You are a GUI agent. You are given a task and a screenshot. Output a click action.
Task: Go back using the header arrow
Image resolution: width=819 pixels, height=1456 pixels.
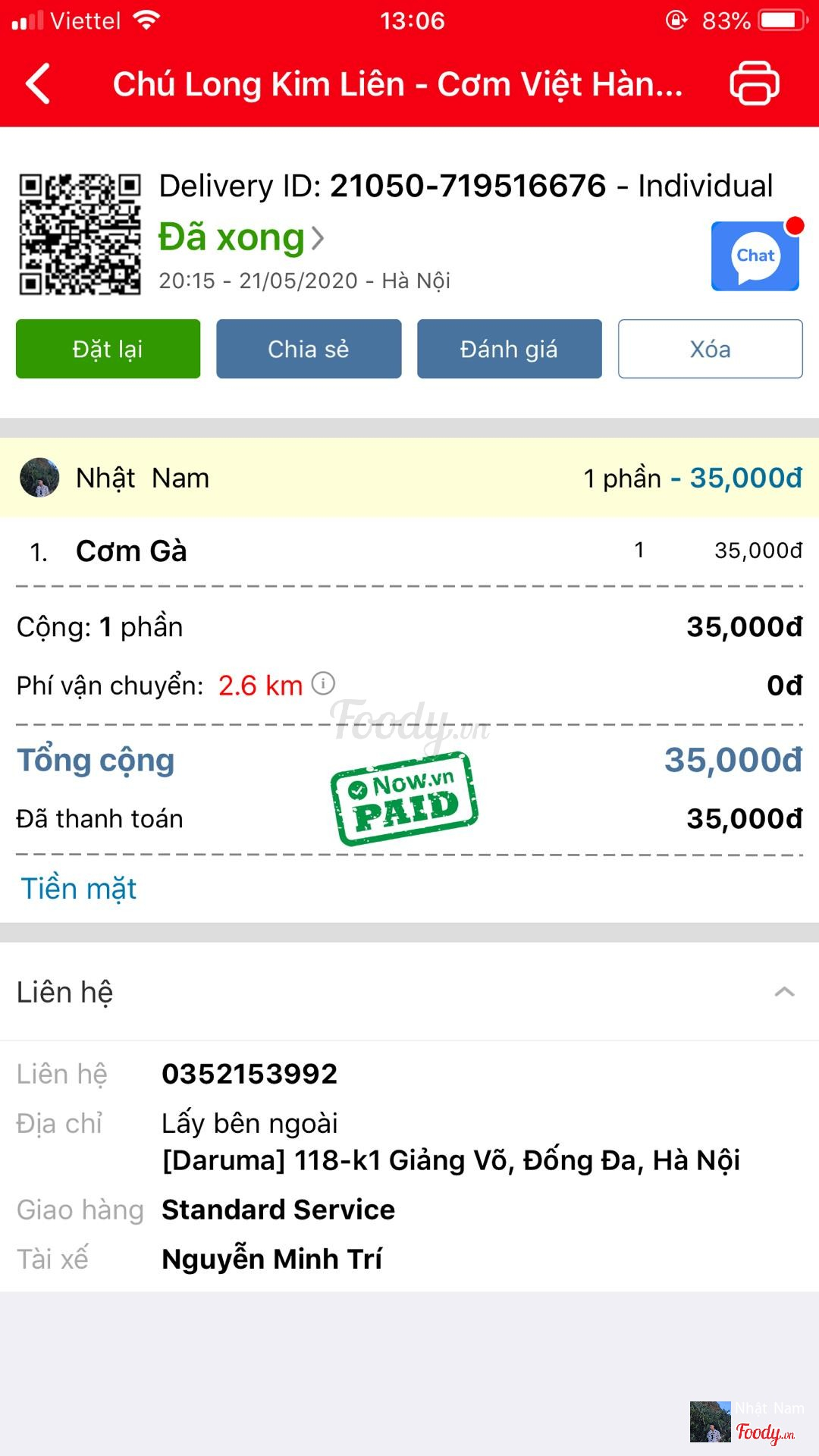click(38, 83)
